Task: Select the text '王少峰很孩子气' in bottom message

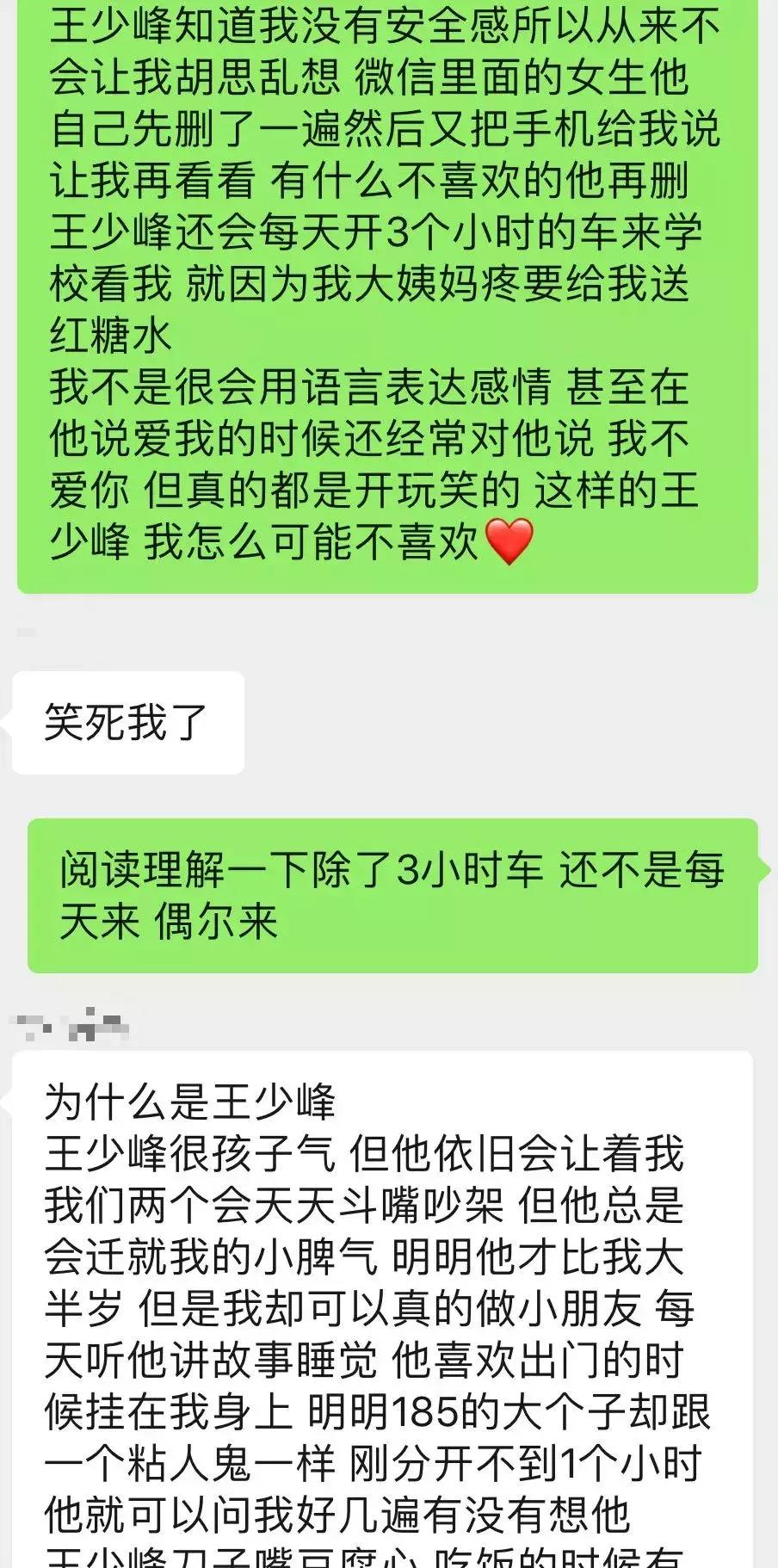Action: click(x=189, y=1152)
